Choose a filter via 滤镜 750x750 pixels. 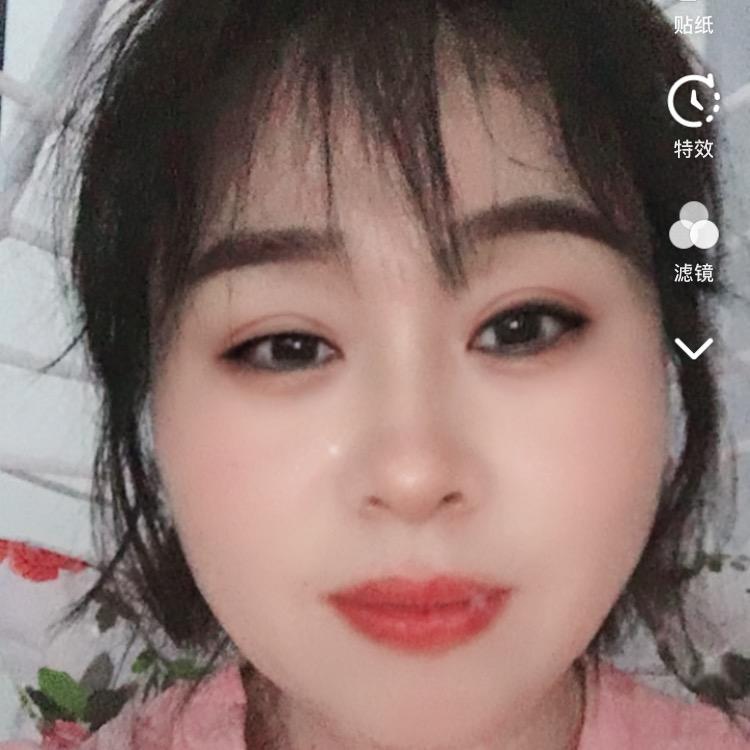pos(693,238)
